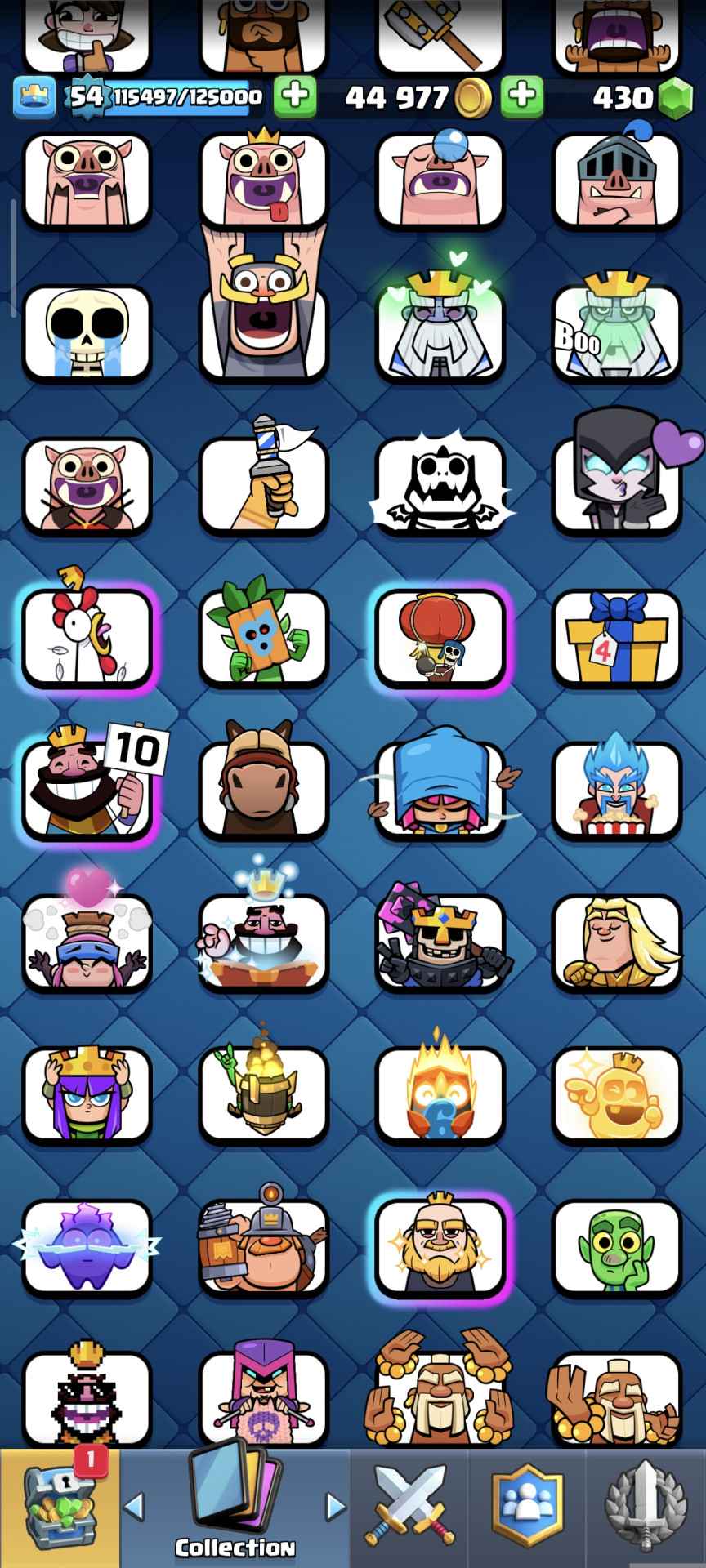Add more gold with the plus button

click(x=521, y=97)
